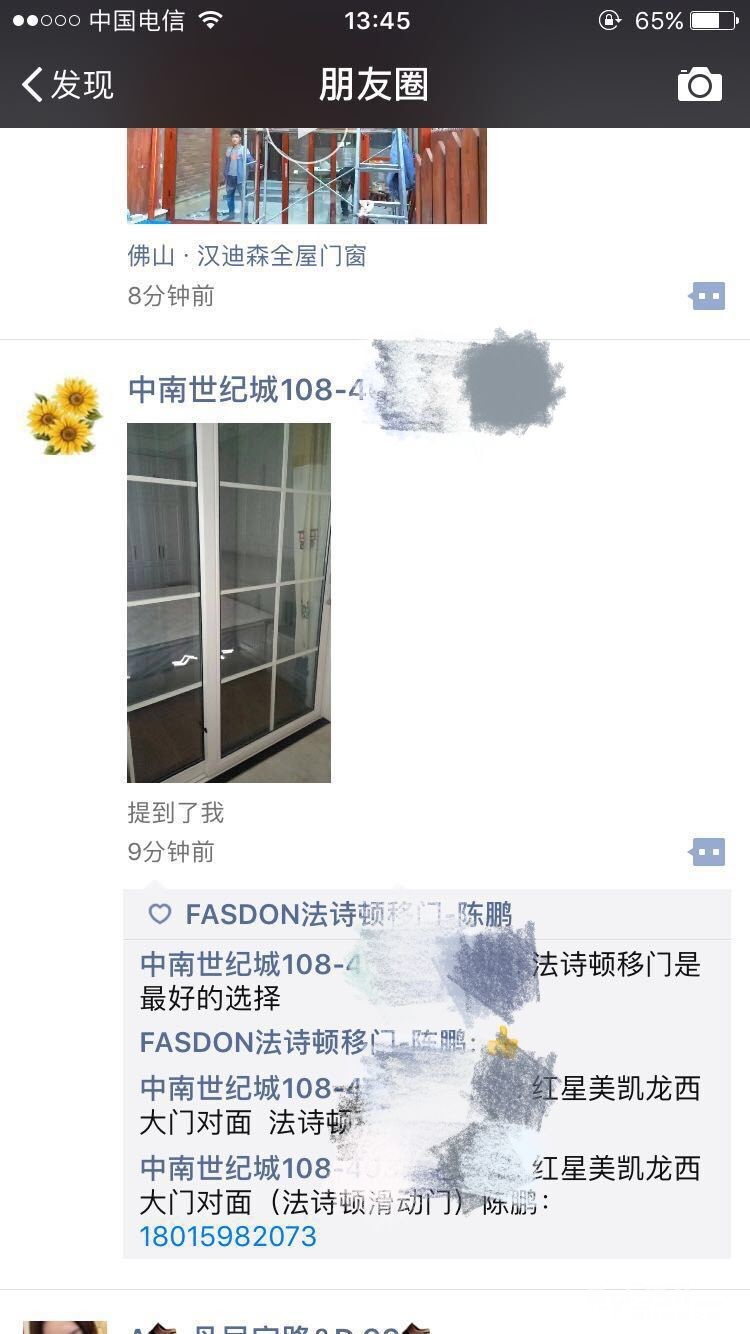Open comment menu on the 8分钟前 post
Viewport: 750px width, 1334px height.
point(707,296)
